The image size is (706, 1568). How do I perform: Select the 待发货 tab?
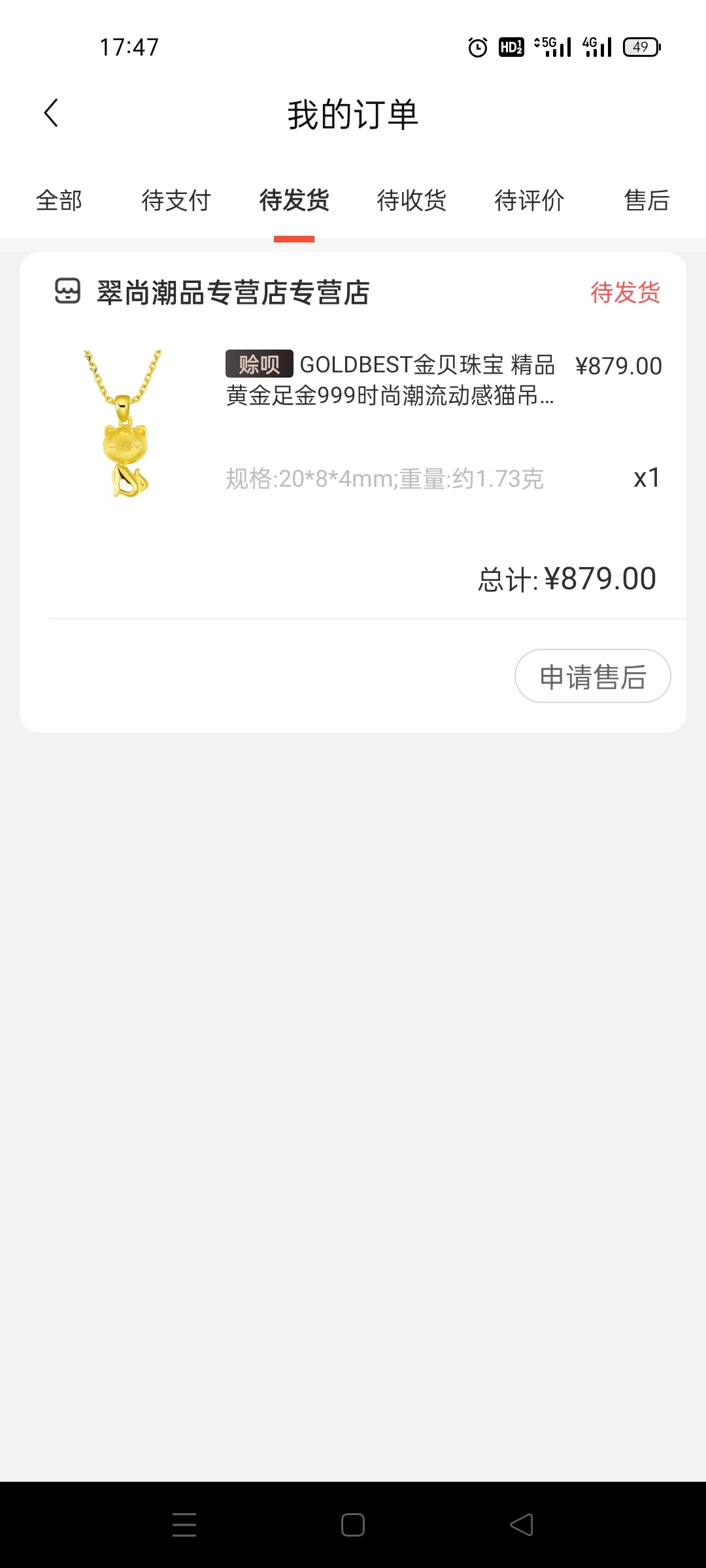(294, 201)
